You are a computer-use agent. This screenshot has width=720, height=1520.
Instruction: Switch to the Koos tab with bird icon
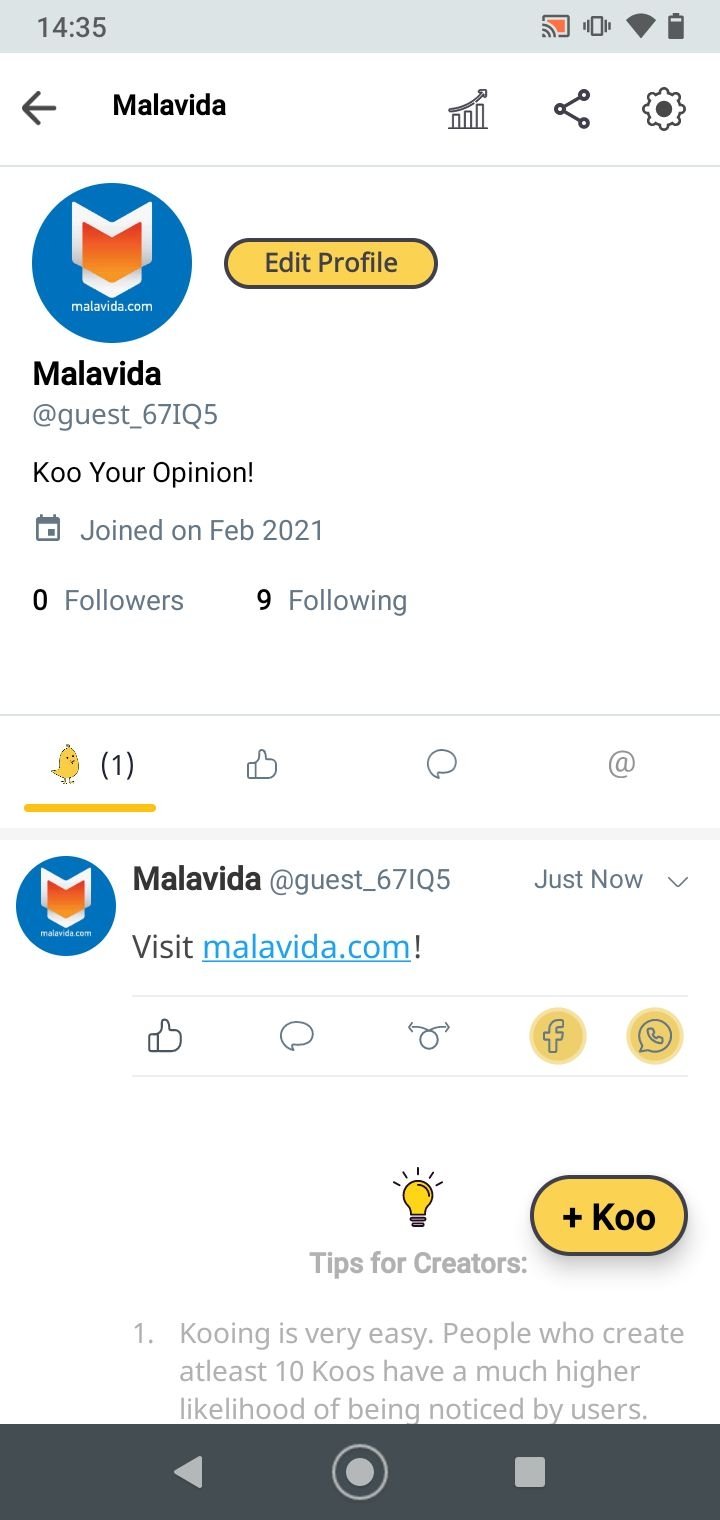(91, 766)
